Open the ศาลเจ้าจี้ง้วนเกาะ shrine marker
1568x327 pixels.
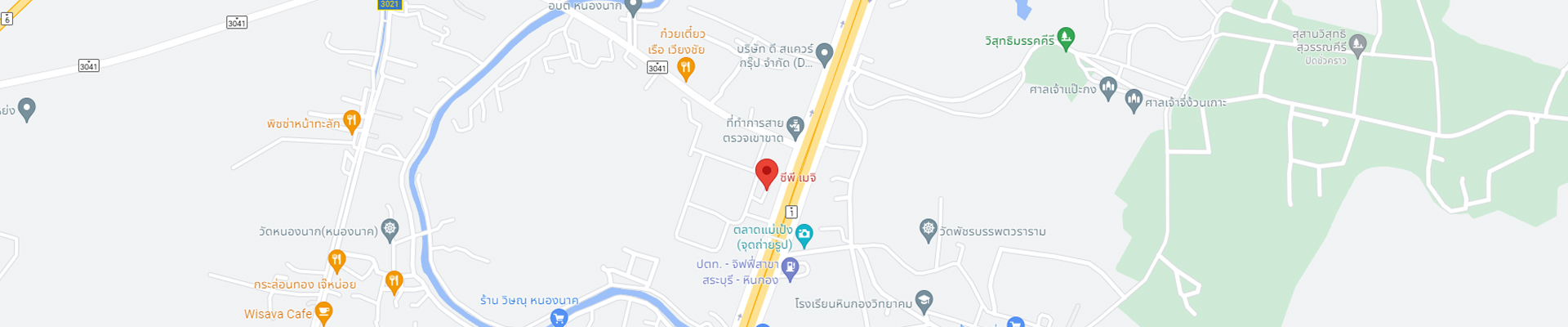coord(1134,100)
